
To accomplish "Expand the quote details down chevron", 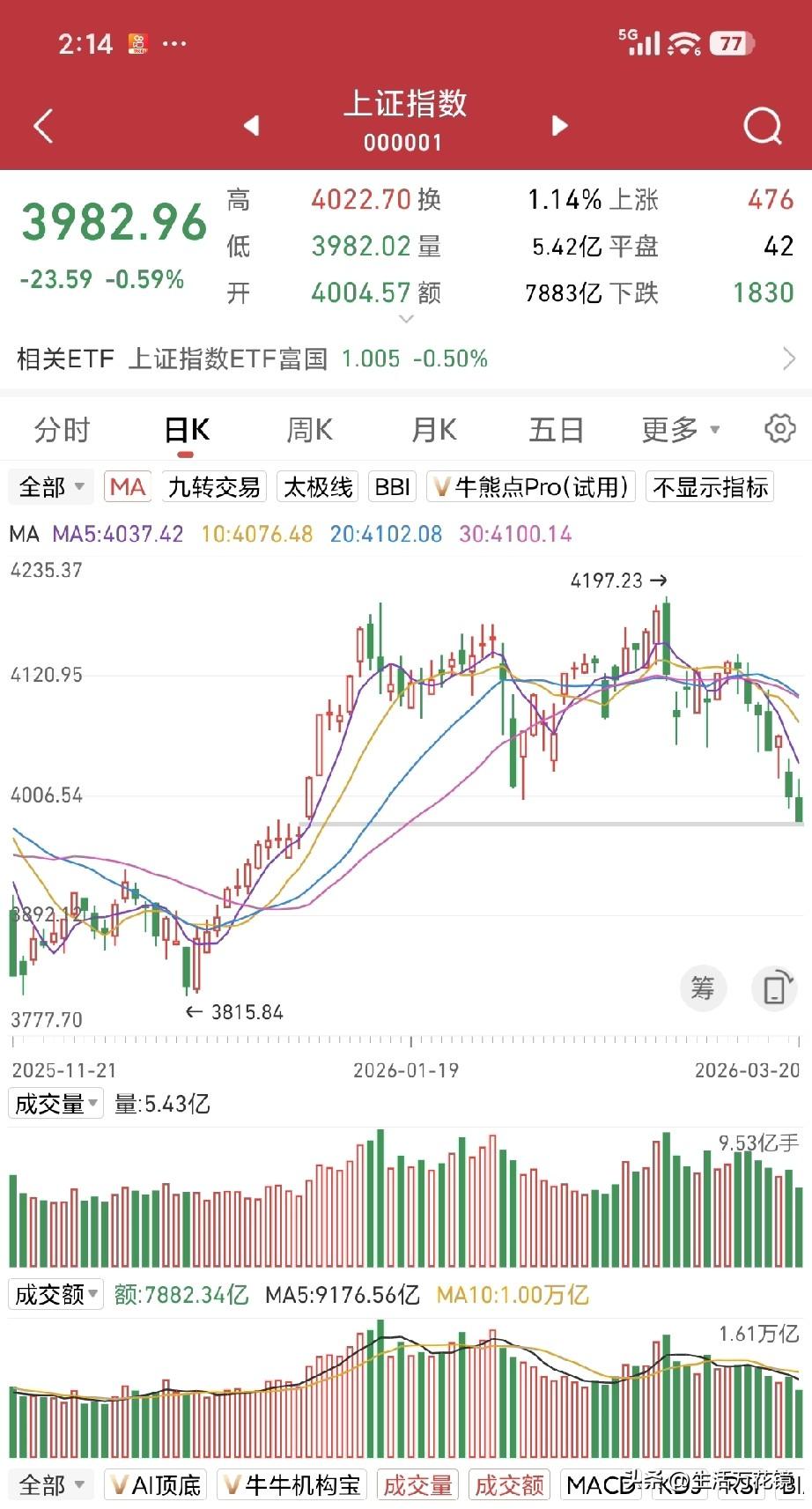I will click(406, 319).
